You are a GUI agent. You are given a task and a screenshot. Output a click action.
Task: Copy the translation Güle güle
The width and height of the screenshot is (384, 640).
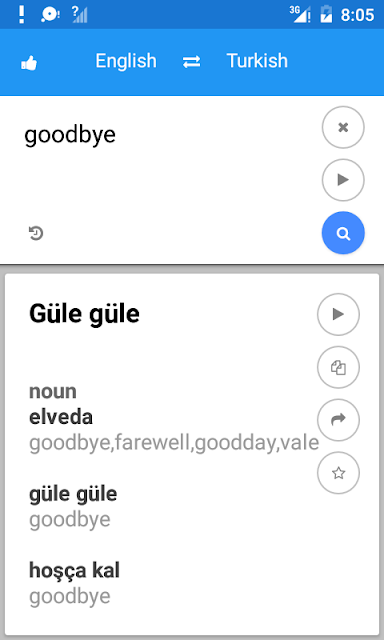pos(338,367)
